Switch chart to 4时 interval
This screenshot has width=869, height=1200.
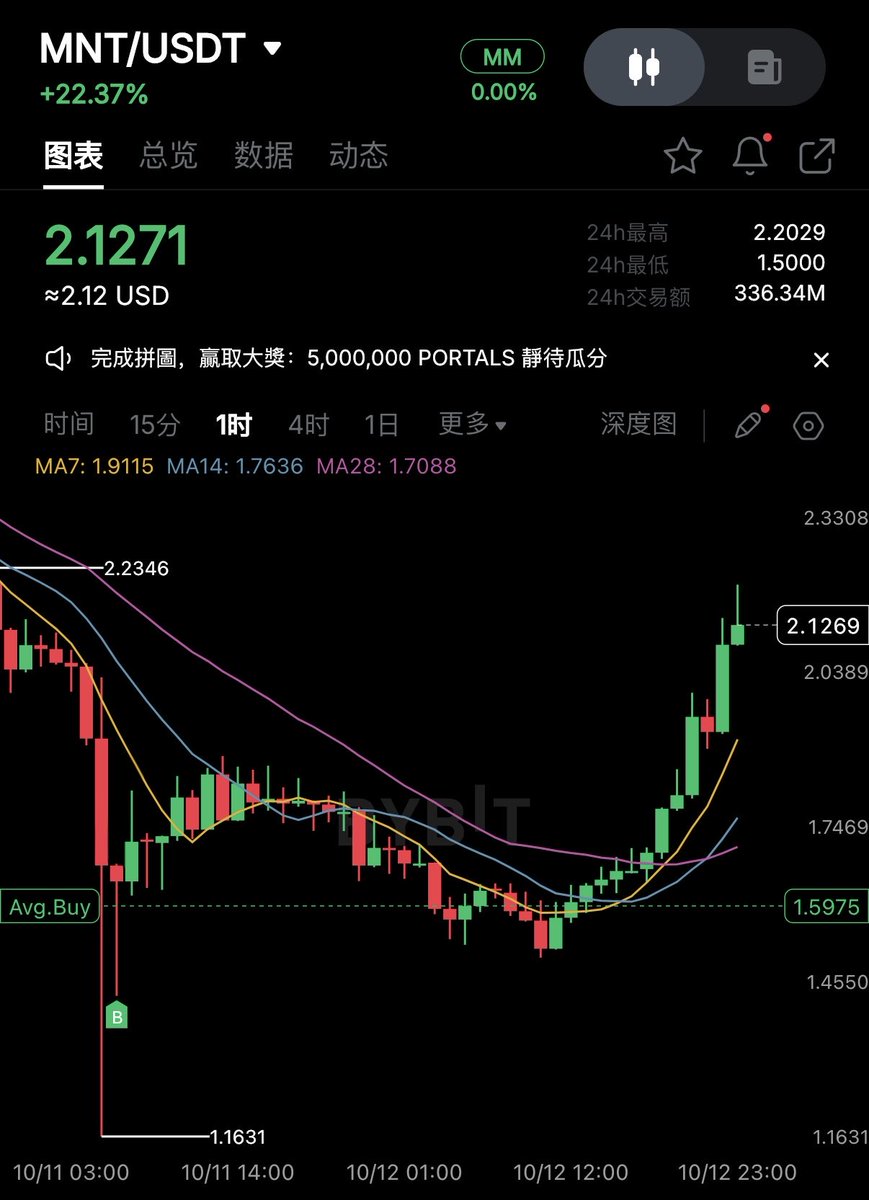click(308, 424)
